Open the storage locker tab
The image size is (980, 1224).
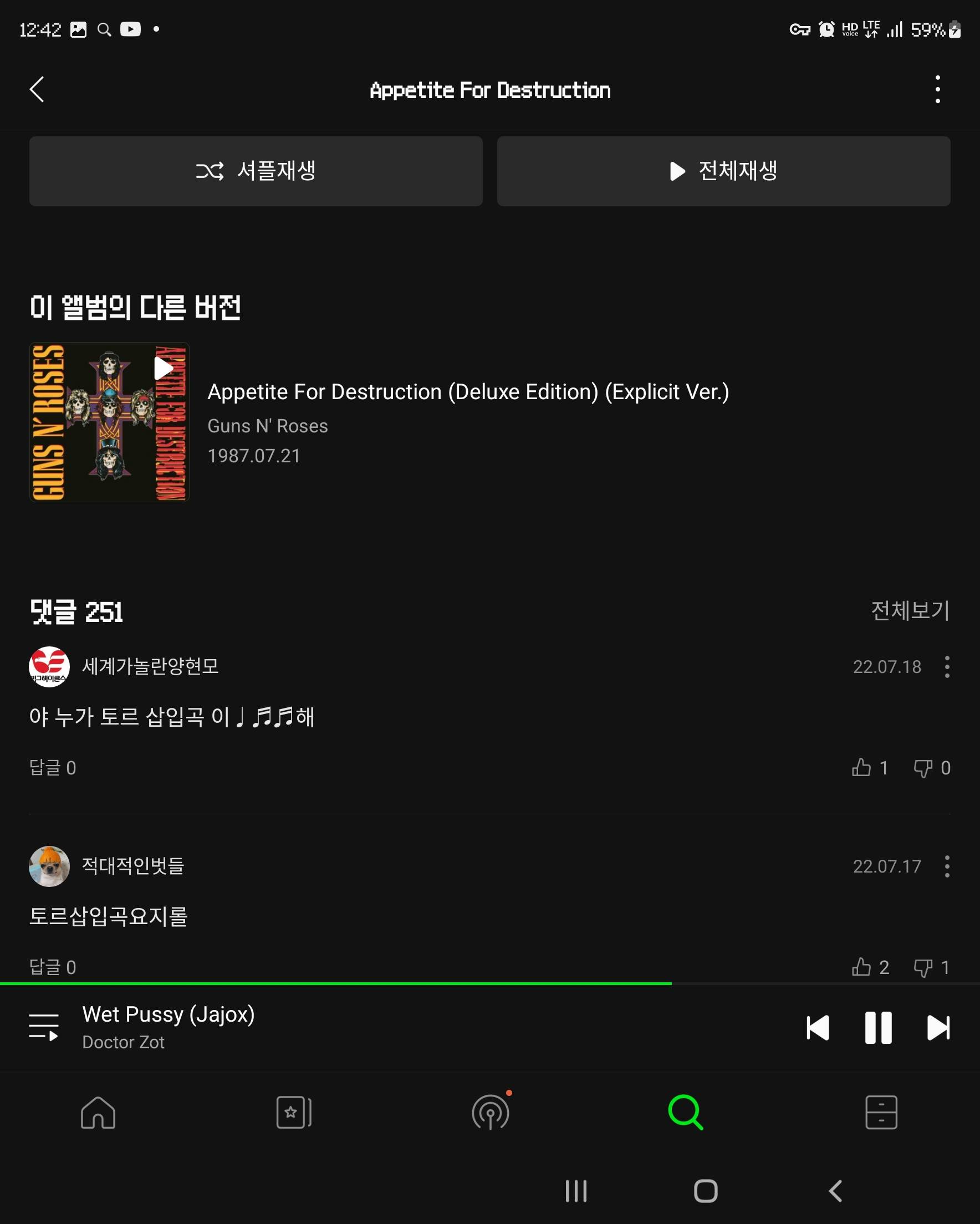point(881,1112)
